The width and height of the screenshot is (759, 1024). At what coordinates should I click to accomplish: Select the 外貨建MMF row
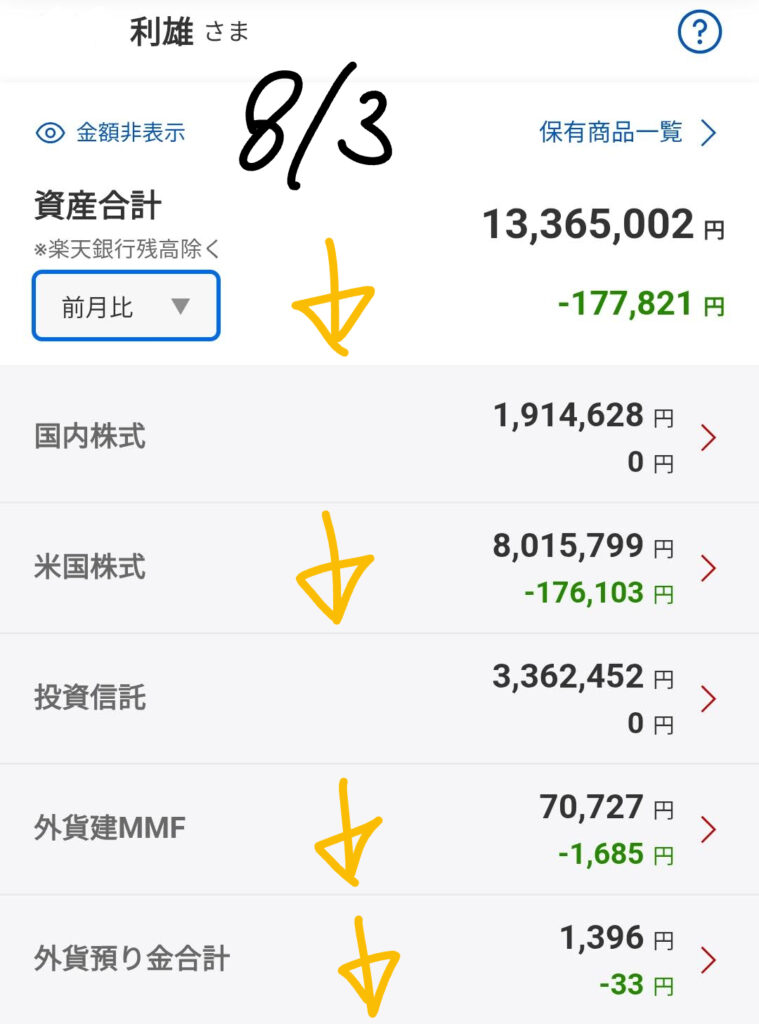(x=380, y=829)
